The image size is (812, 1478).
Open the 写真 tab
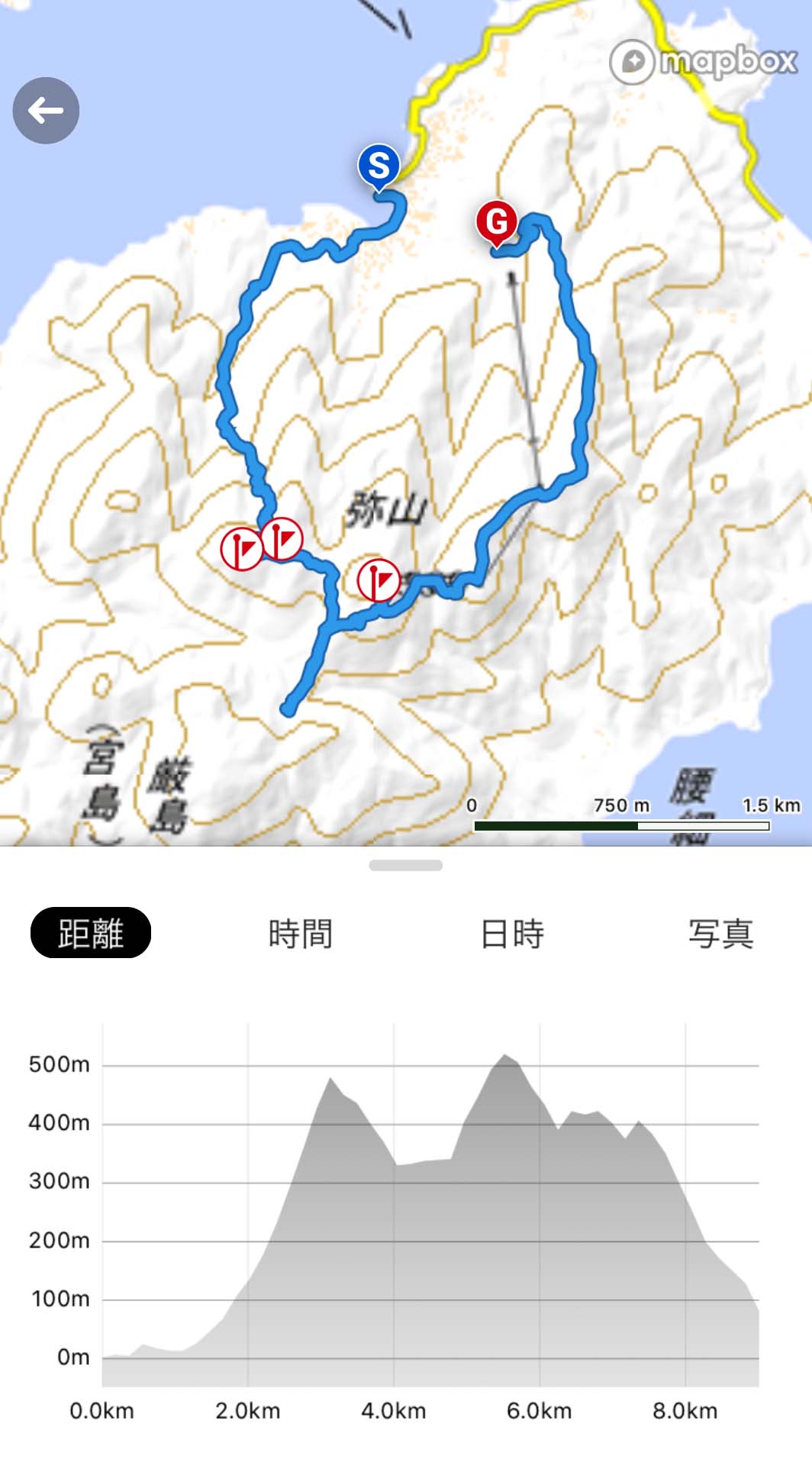(x=720, y=933)
